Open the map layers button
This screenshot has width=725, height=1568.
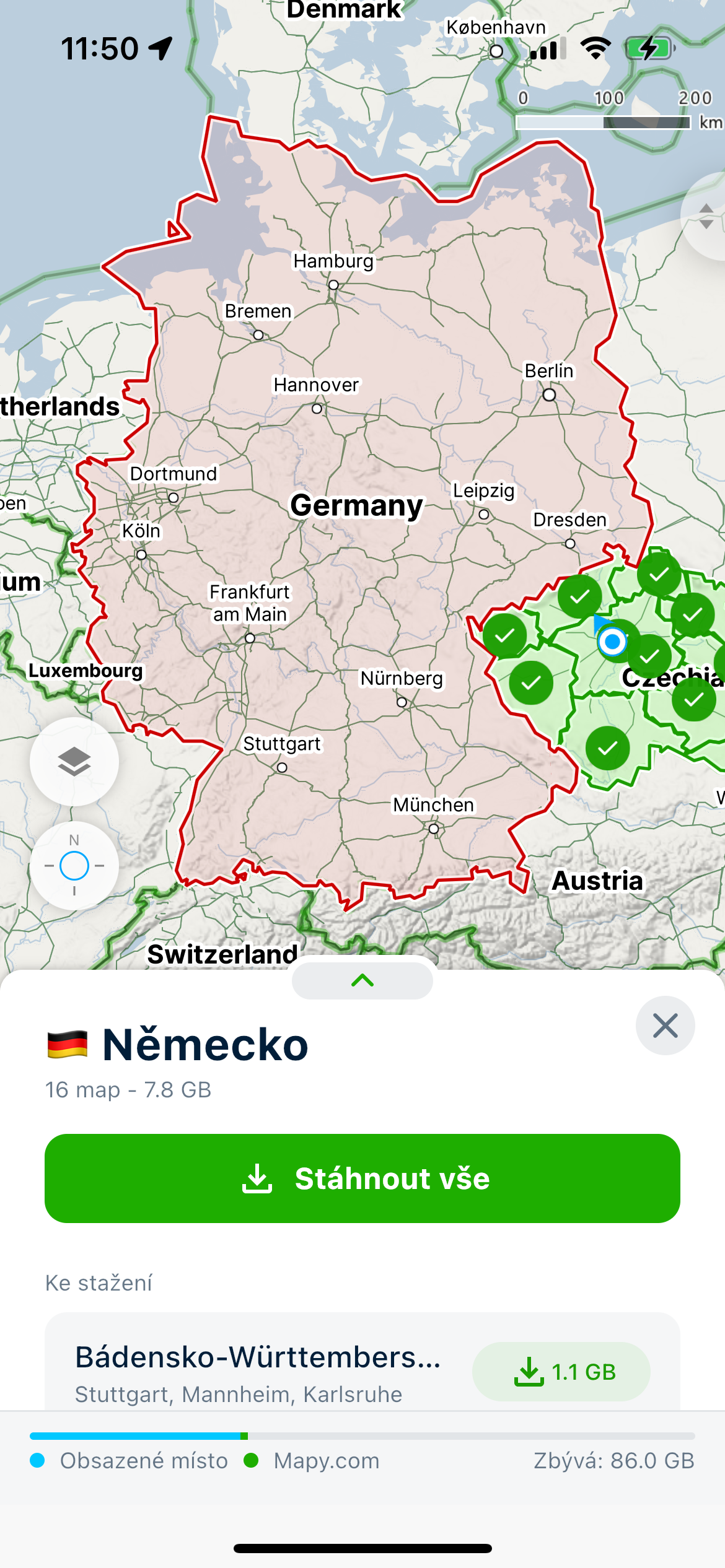click(x=74, y=761)
